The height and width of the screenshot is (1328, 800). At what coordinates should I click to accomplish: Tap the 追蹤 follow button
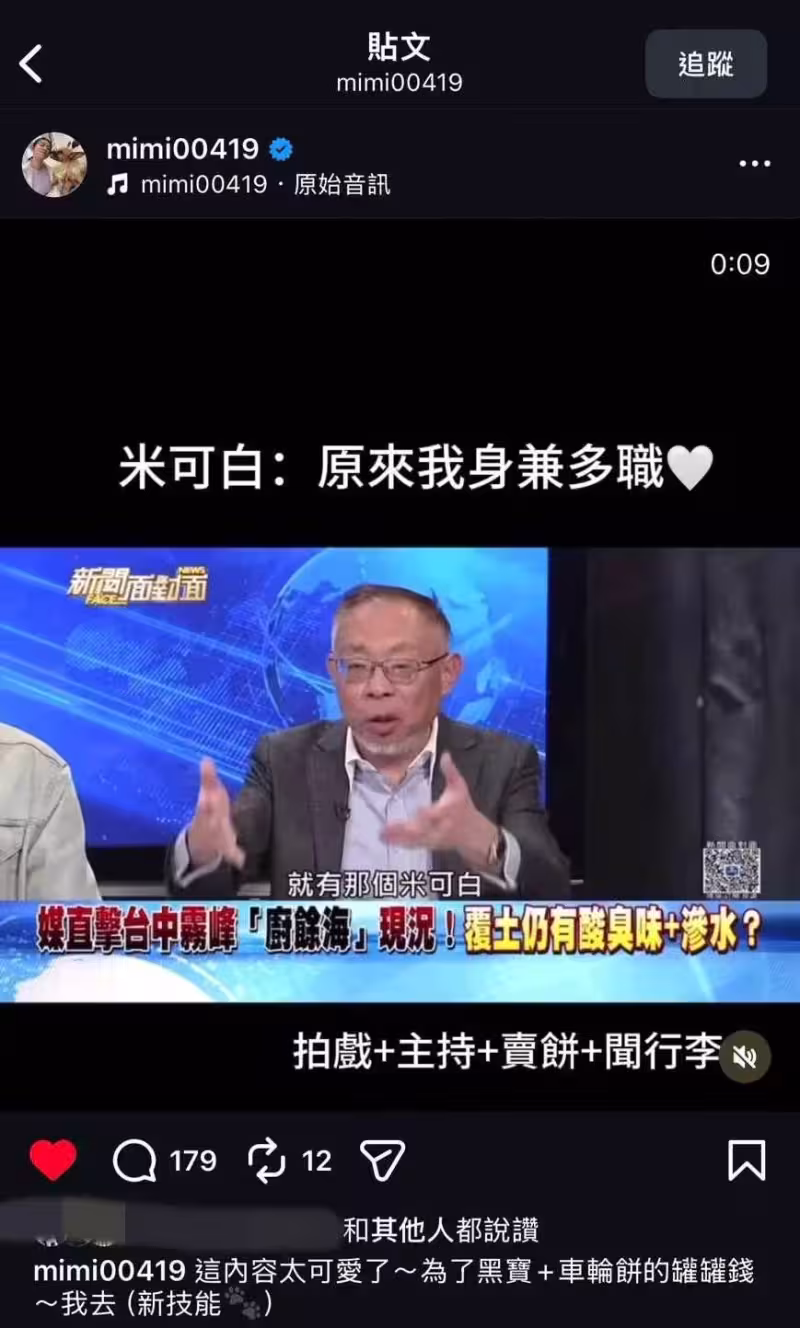pos(706,64)
